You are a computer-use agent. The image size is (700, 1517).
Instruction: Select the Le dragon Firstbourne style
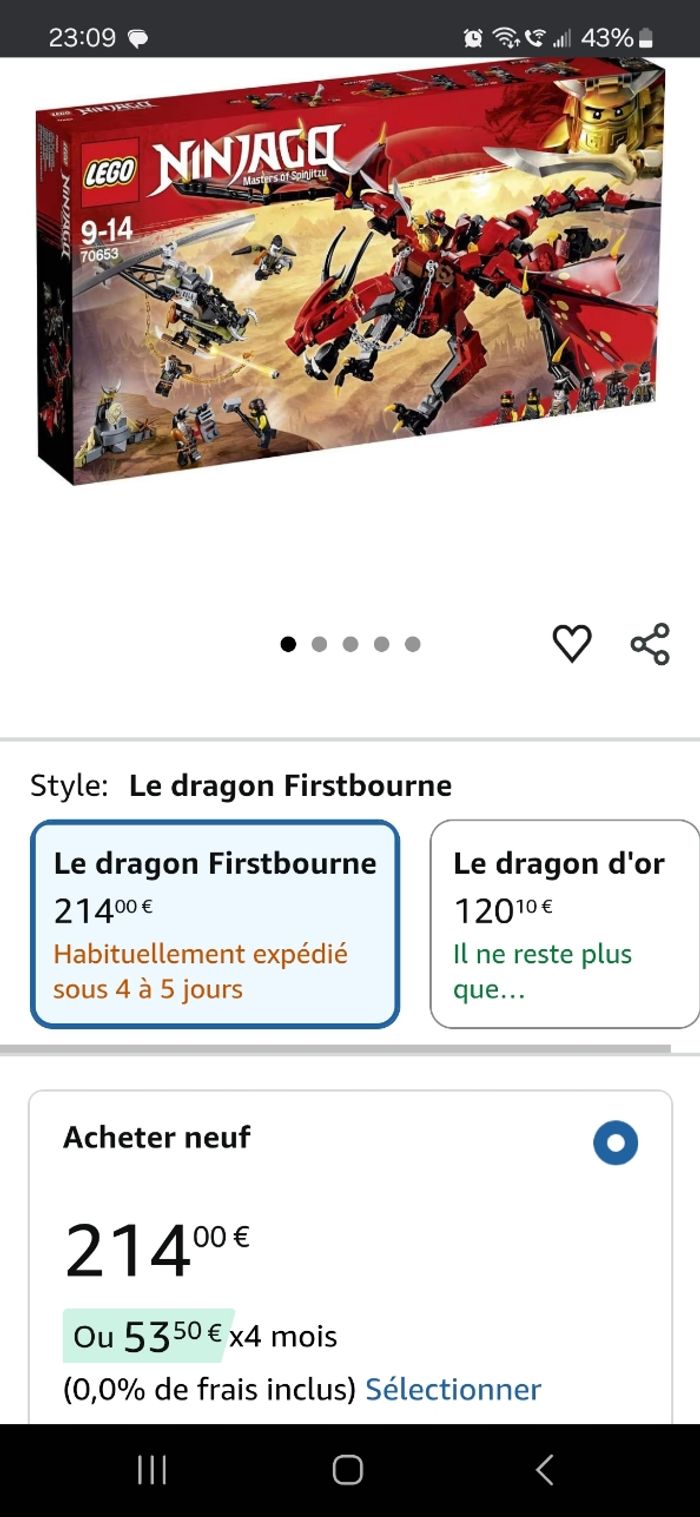tap(215, 924)
